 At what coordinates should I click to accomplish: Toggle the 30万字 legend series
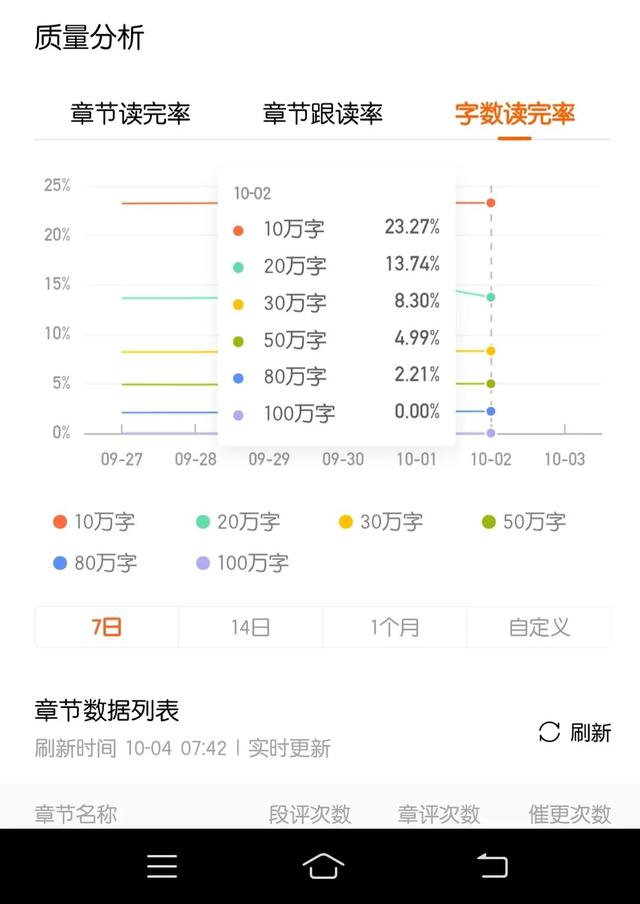tap(381, 522)
